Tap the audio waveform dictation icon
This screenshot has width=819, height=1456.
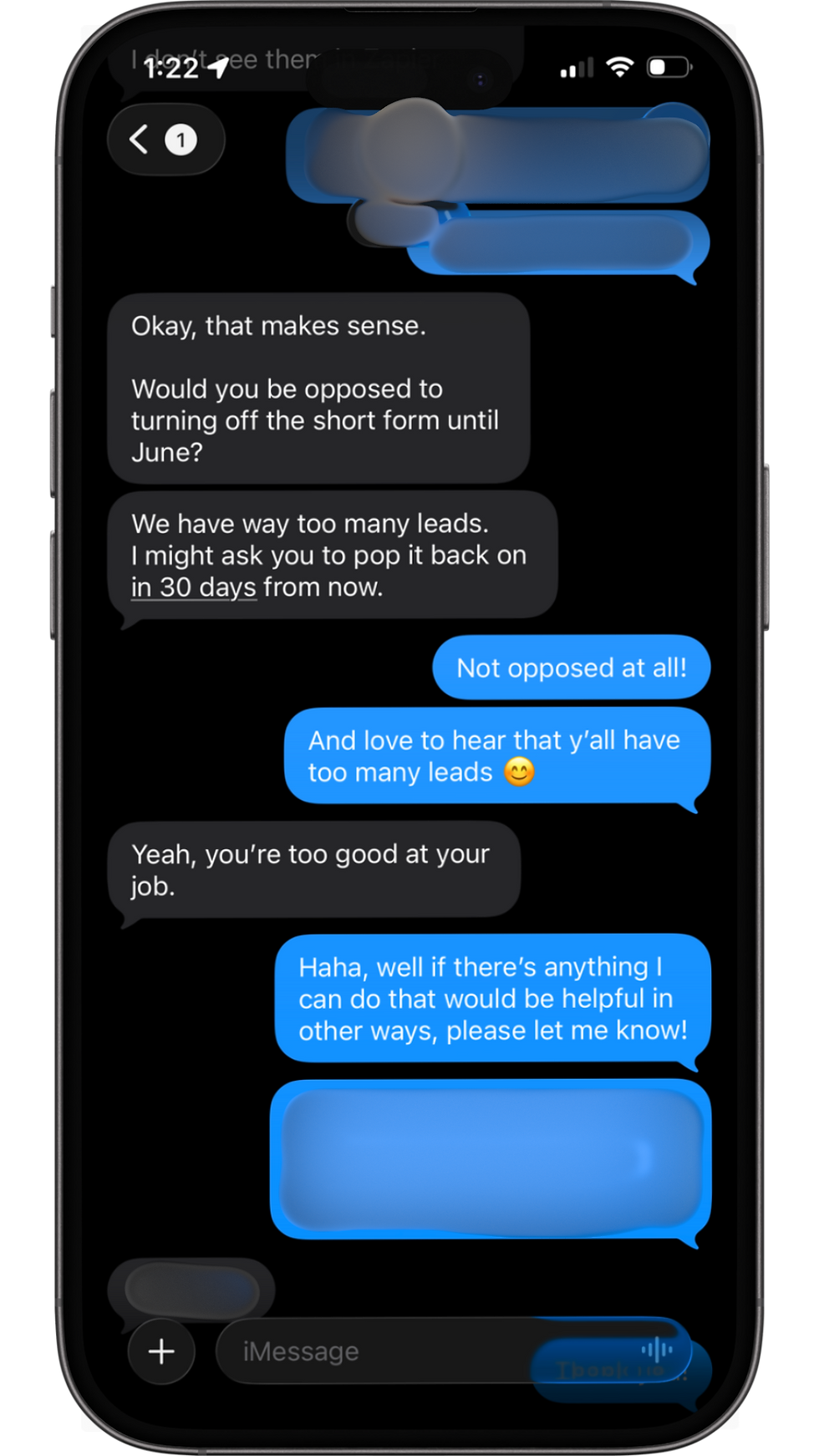(x=657, y=1351)
